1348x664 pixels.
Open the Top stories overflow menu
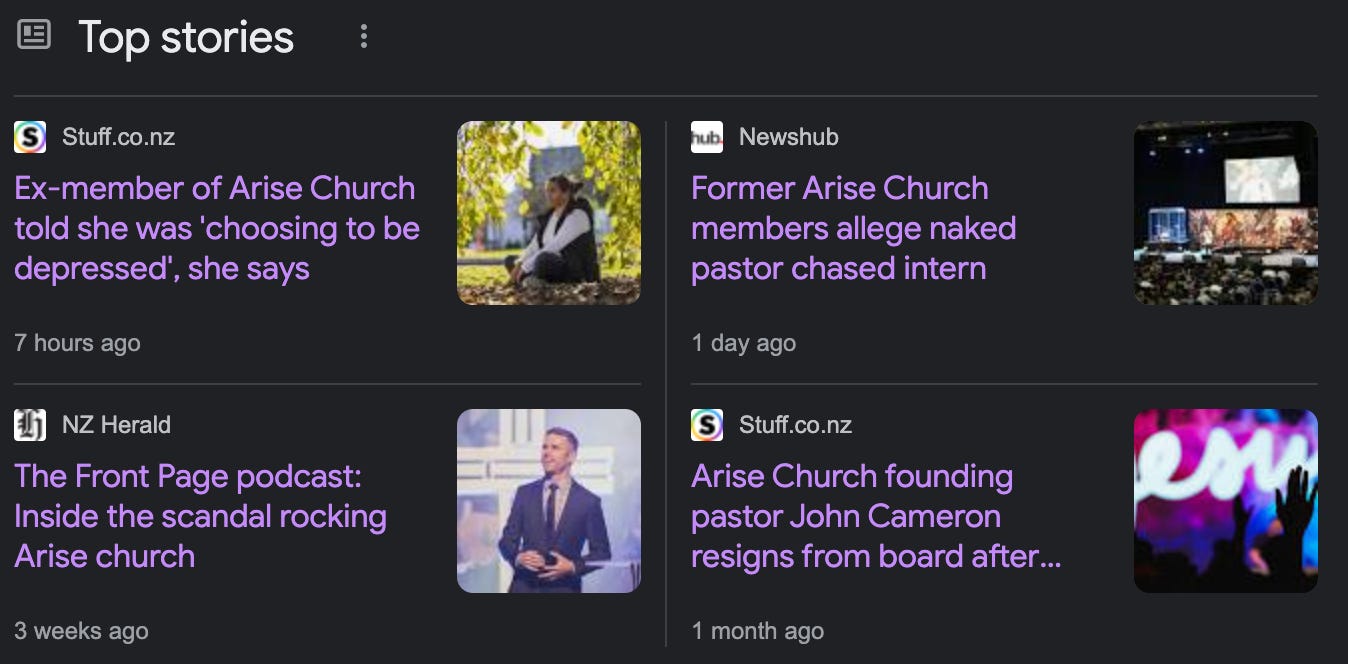click(363, 37)
